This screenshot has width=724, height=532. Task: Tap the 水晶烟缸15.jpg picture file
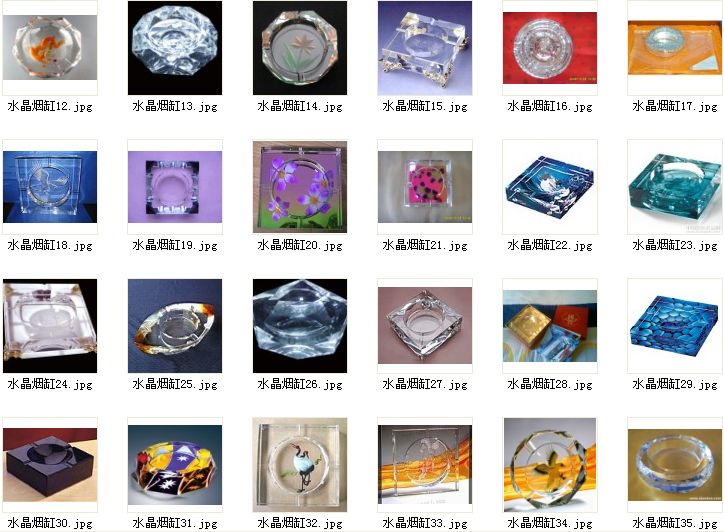pyautogui.click(x=424, y=48)
